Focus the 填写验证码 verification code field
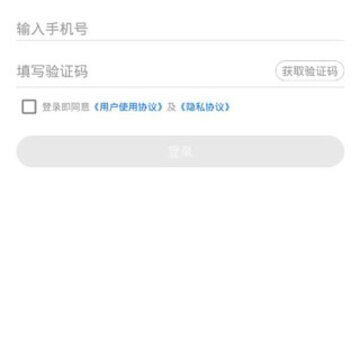 [x=143, y=71]
